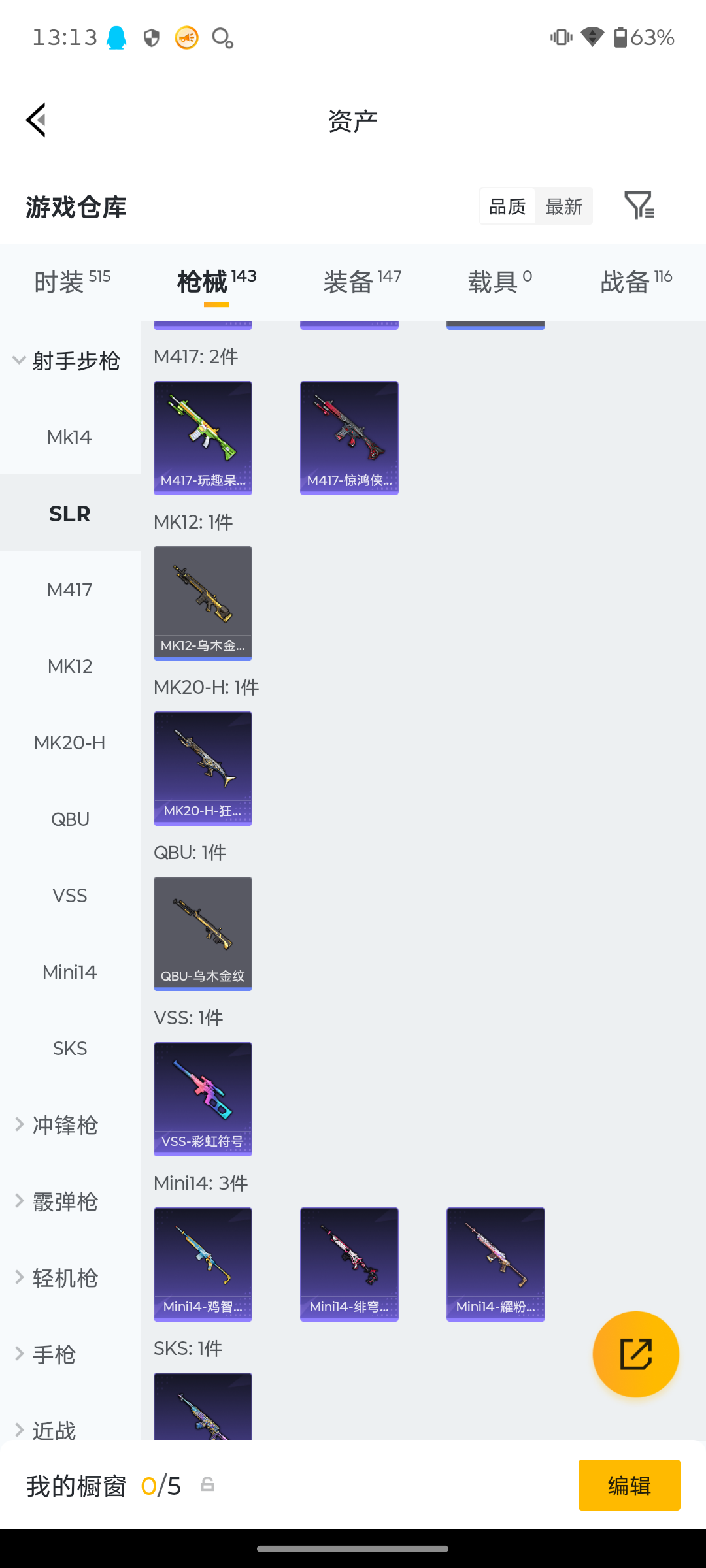Open the M417-玩趣呆… skin tile
The height and width of the screenshot is (1568, 706).
coord(203,438)
